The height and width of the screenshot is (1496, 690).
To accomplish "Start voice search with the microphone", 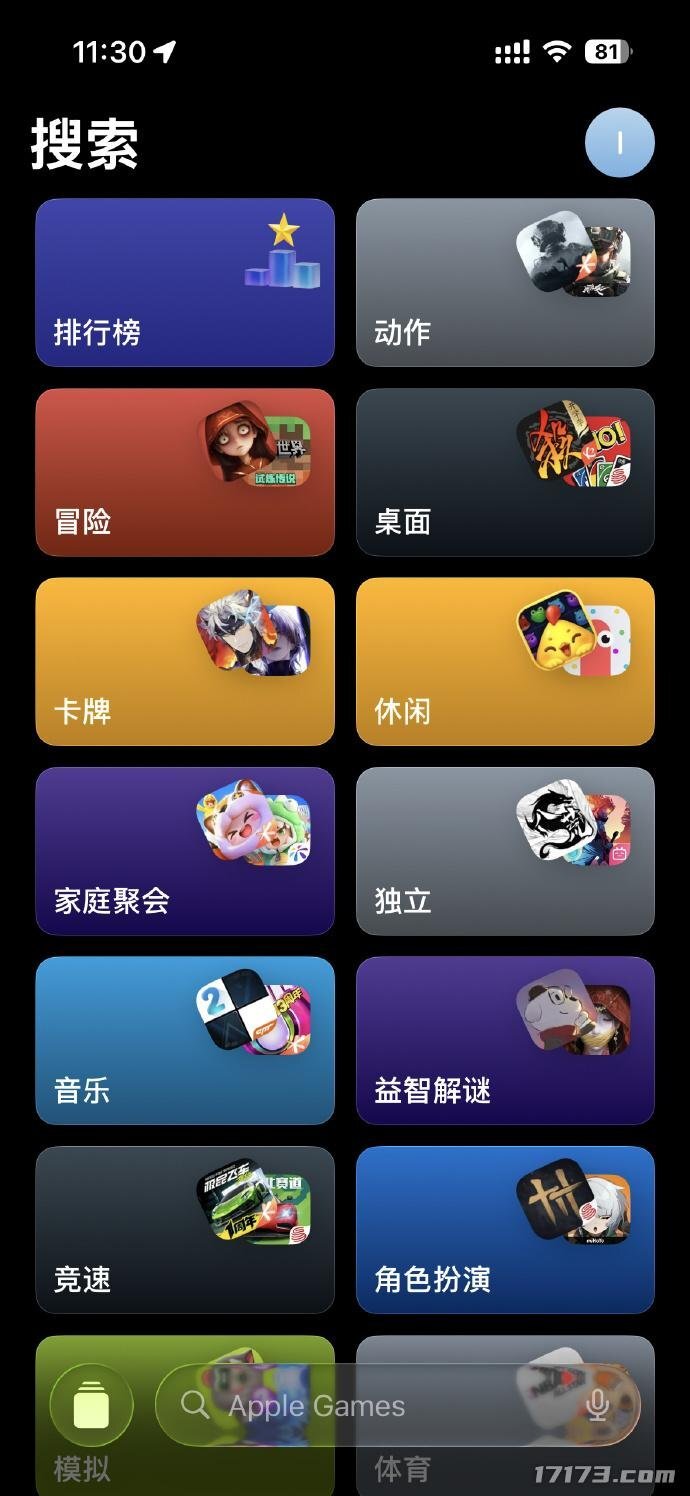I will tap(598, 1405).
